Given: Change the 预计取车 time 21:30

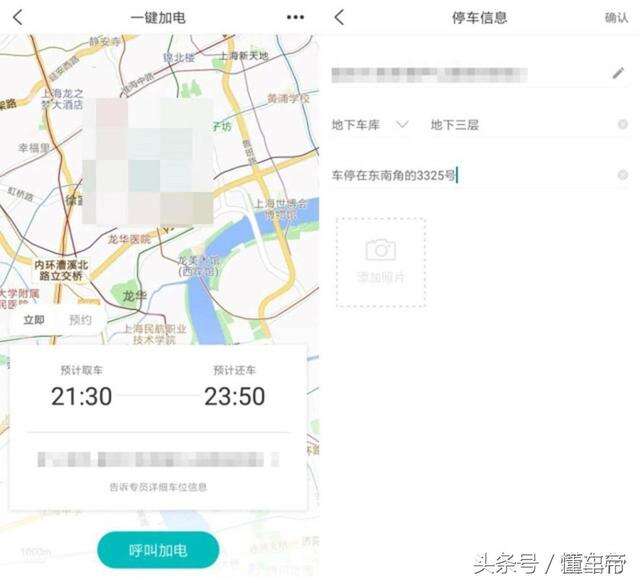Looking at the screenshot, I should pos(82,396).
